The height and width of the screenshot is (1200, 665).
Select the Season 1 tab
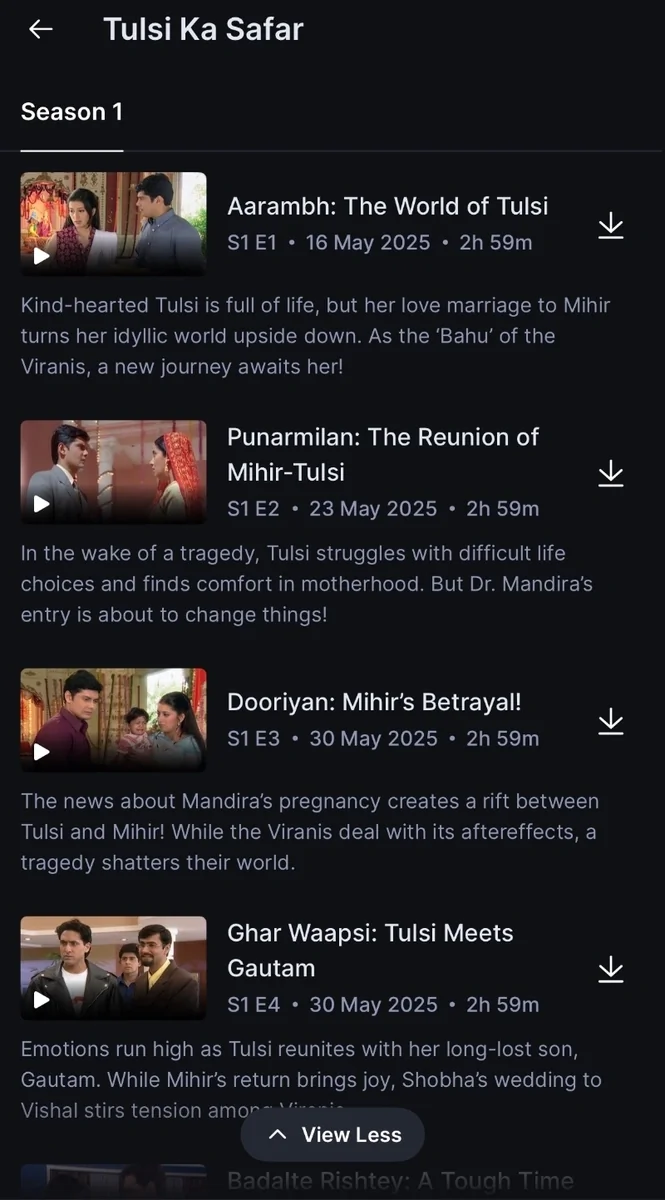[x=72, y=112]
